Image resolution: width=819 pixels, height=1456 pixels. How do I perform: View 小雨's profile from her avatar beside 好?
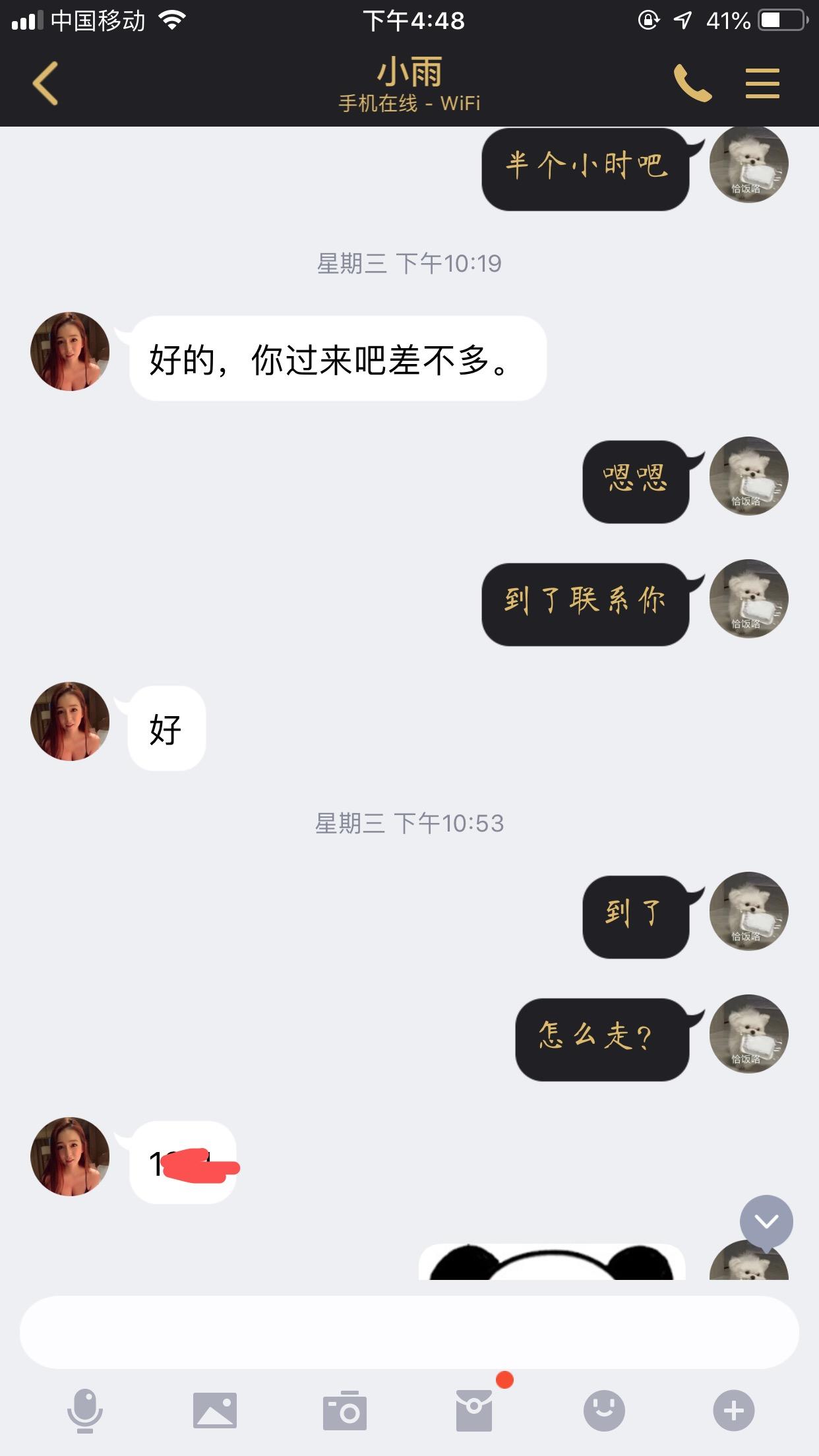click(x=70, y=721)
